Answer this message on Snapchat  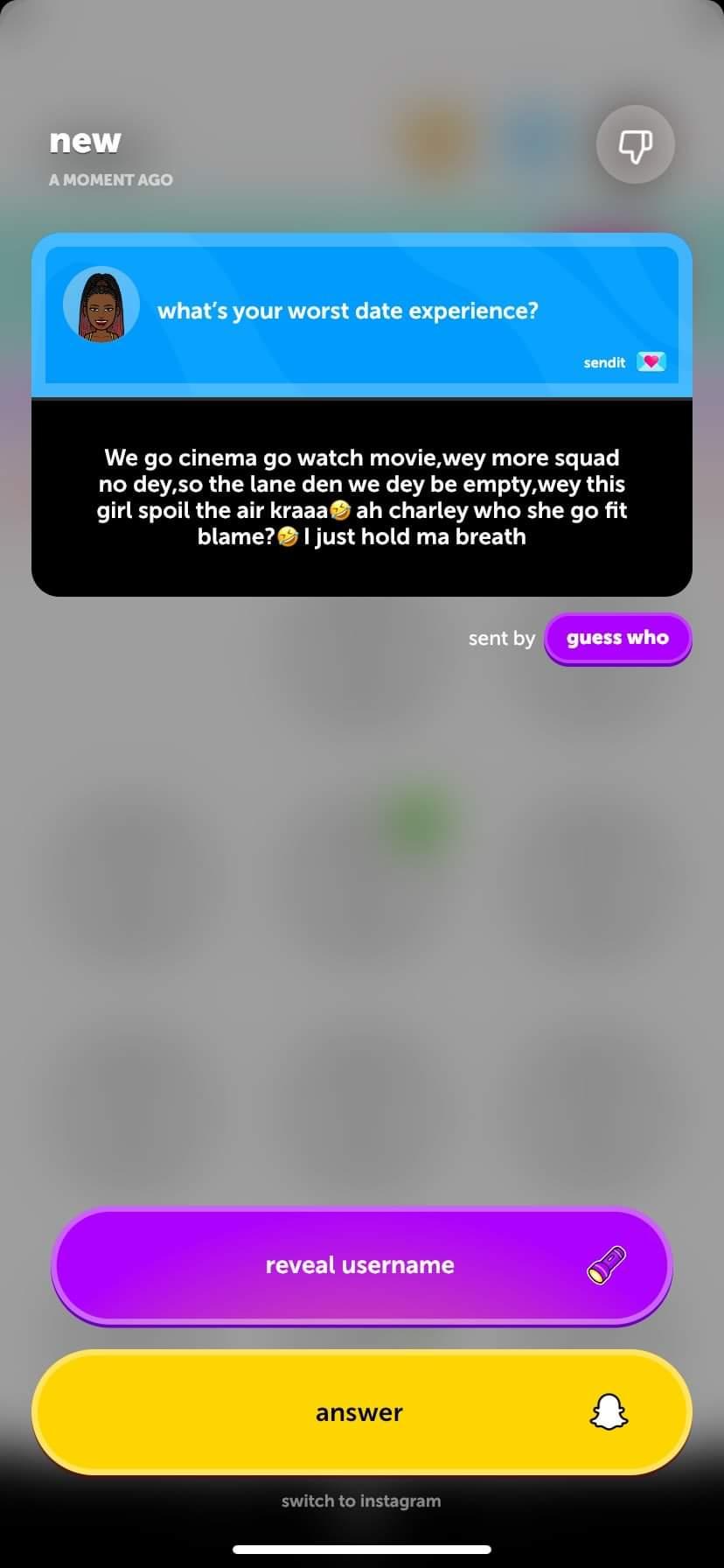tap(361, 1412)
